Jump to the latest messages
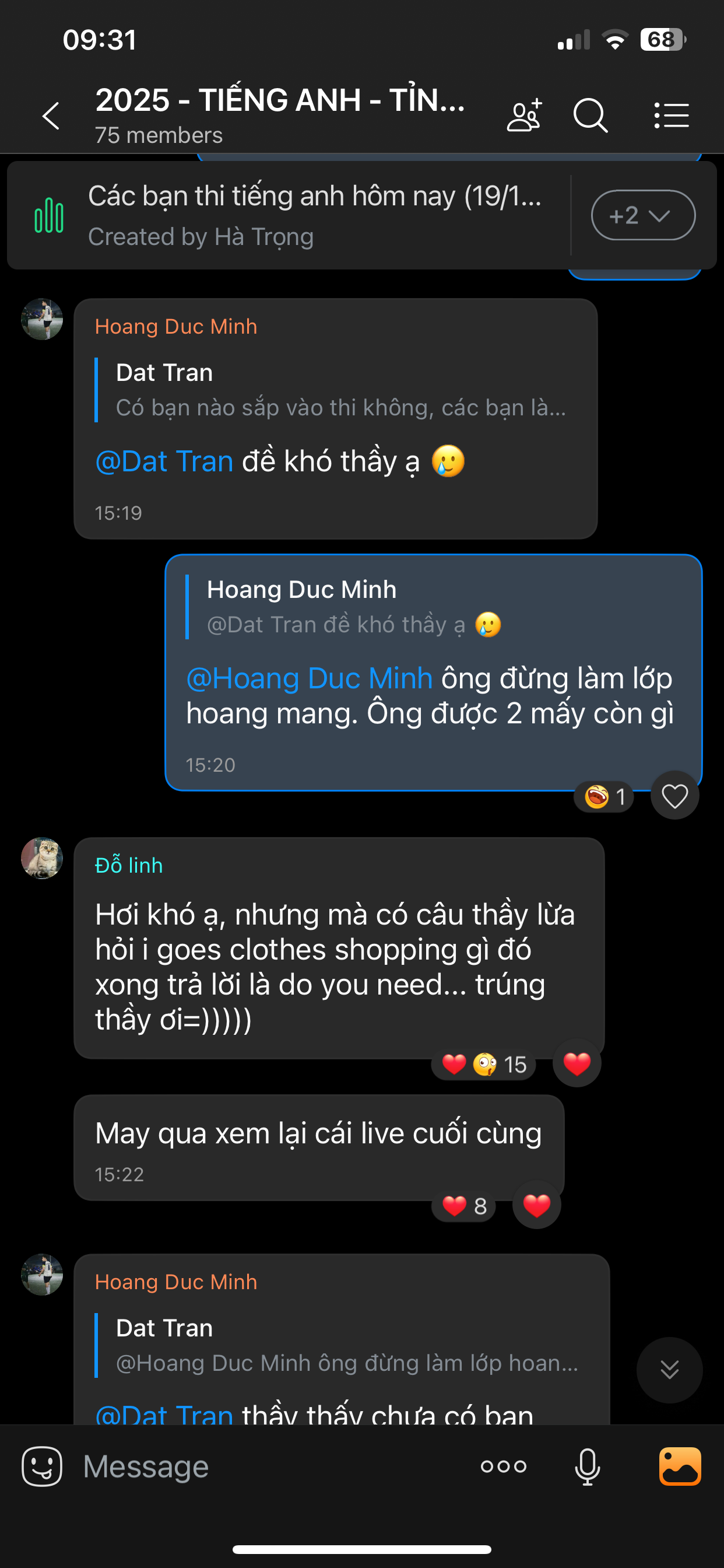 (669, 1370)
